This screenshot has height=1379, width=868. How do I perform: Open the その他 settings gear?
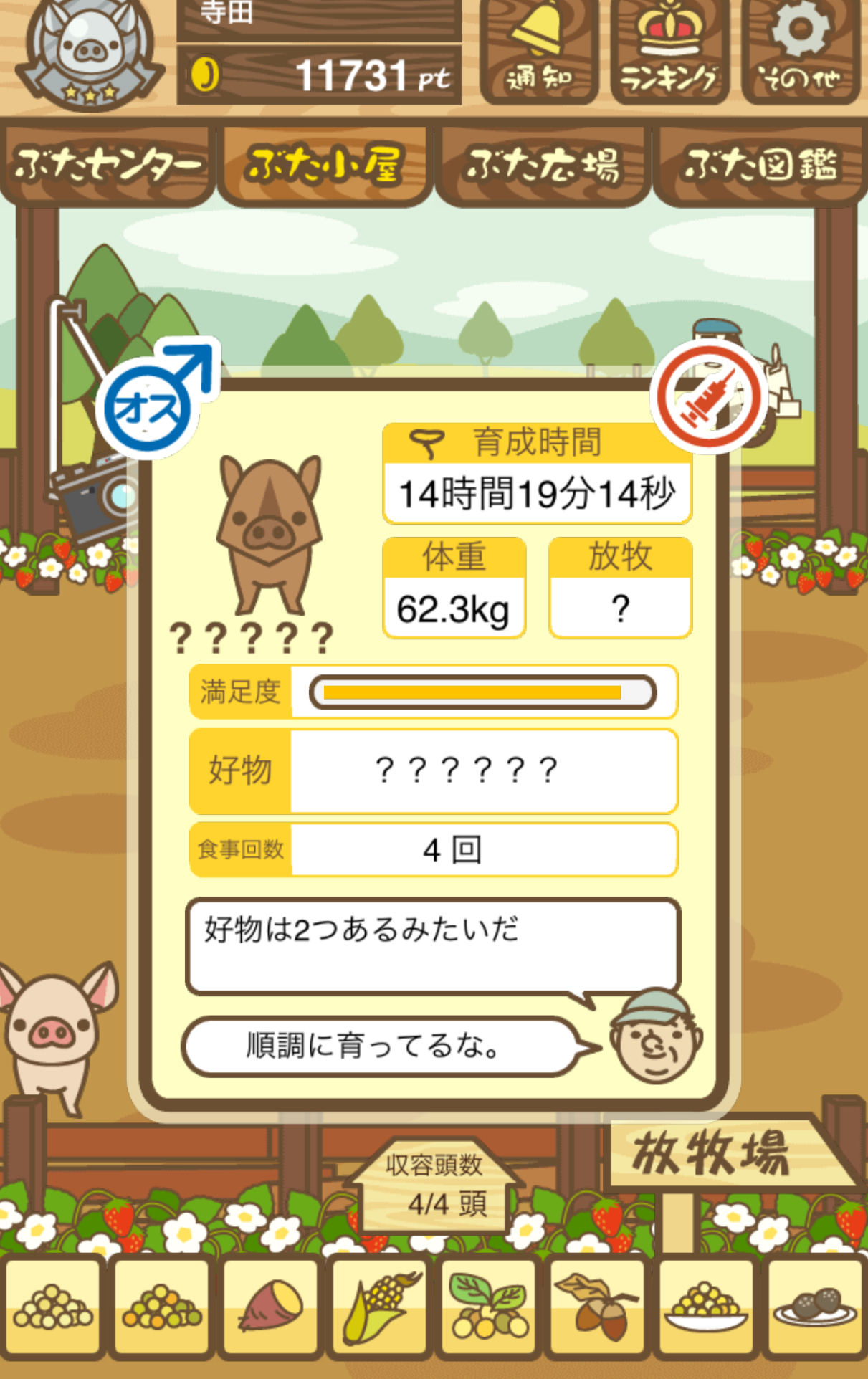tap(800, 50)
